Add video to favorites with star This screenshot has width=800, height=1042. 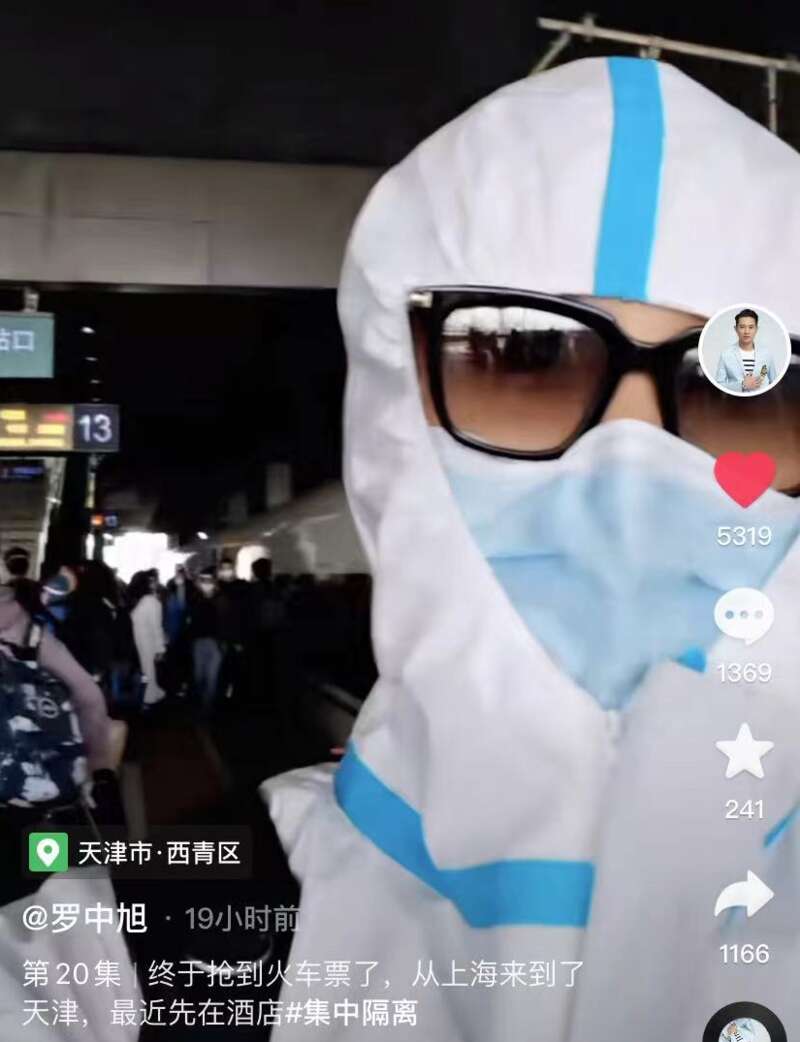point(744,752)
